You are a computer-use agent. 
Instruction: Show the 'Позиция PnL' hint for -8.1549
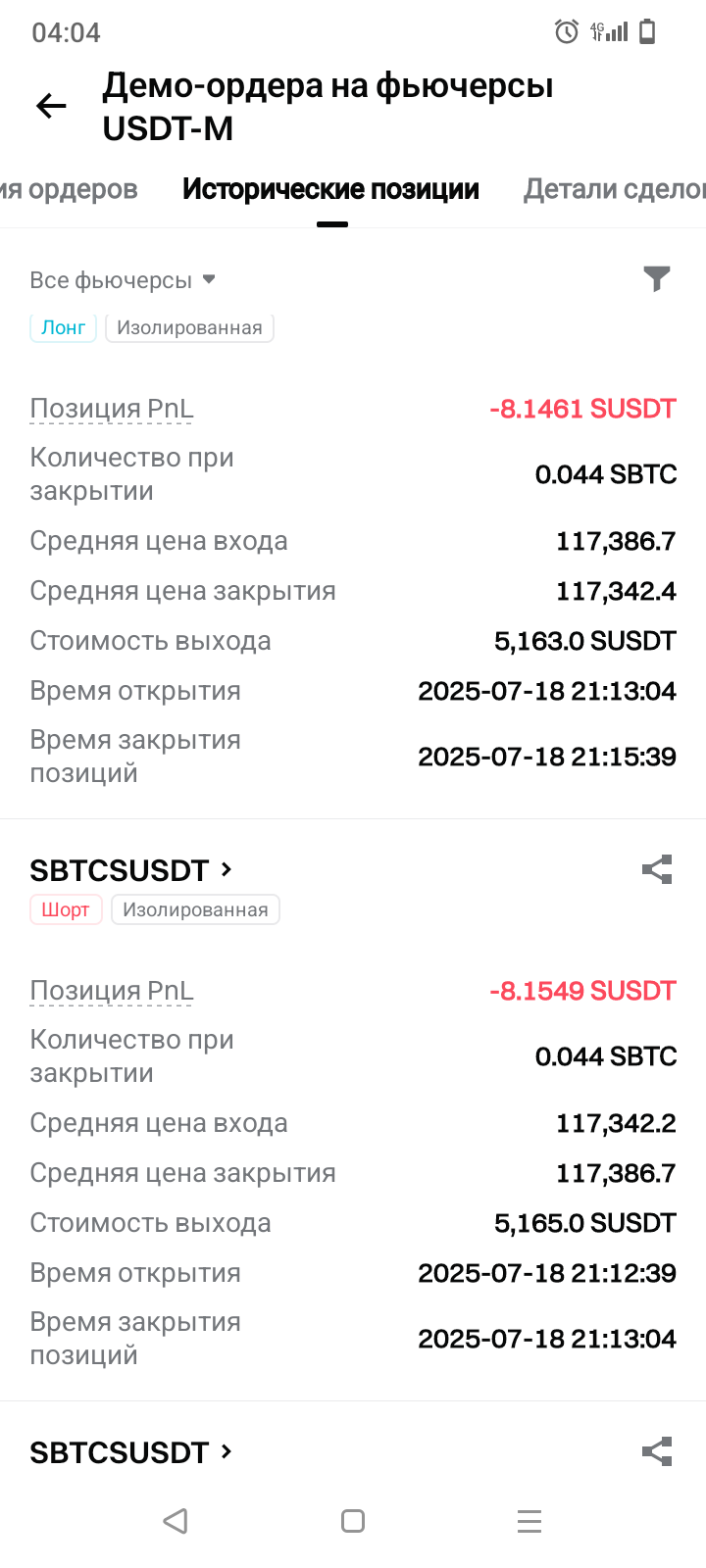pos(112,991)
